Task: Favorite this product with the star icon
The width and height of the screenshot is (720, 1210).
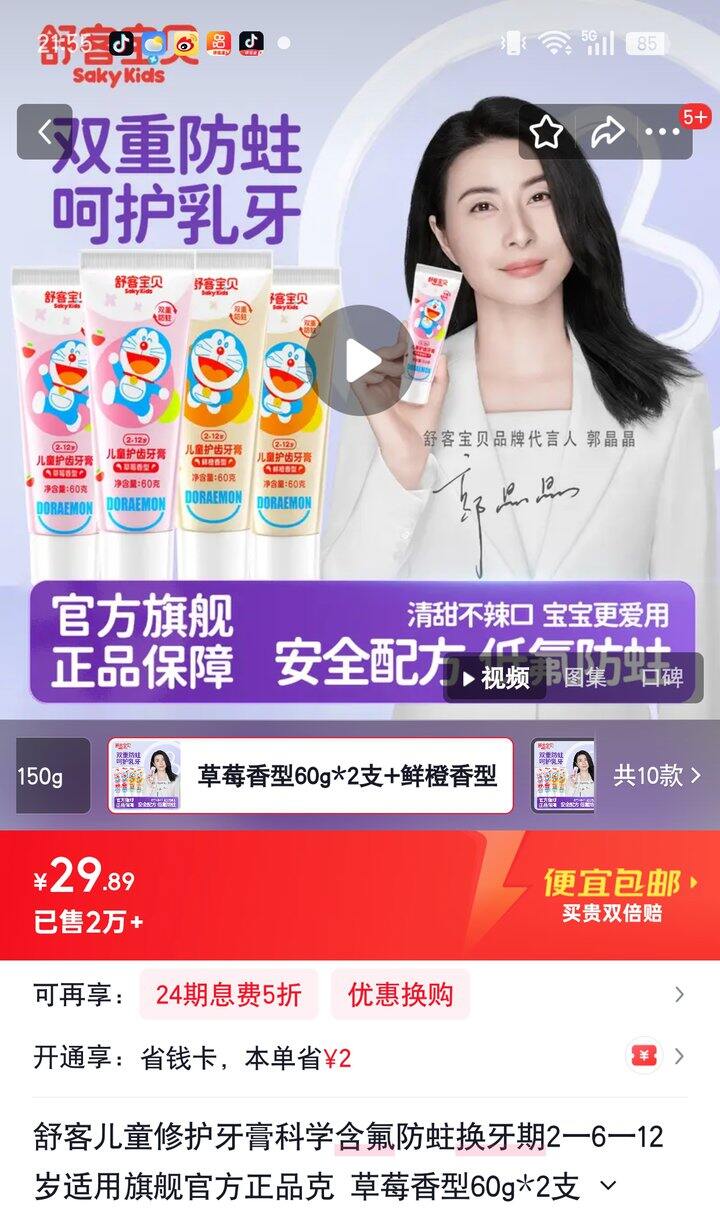Action: click(x=546, y=132)
